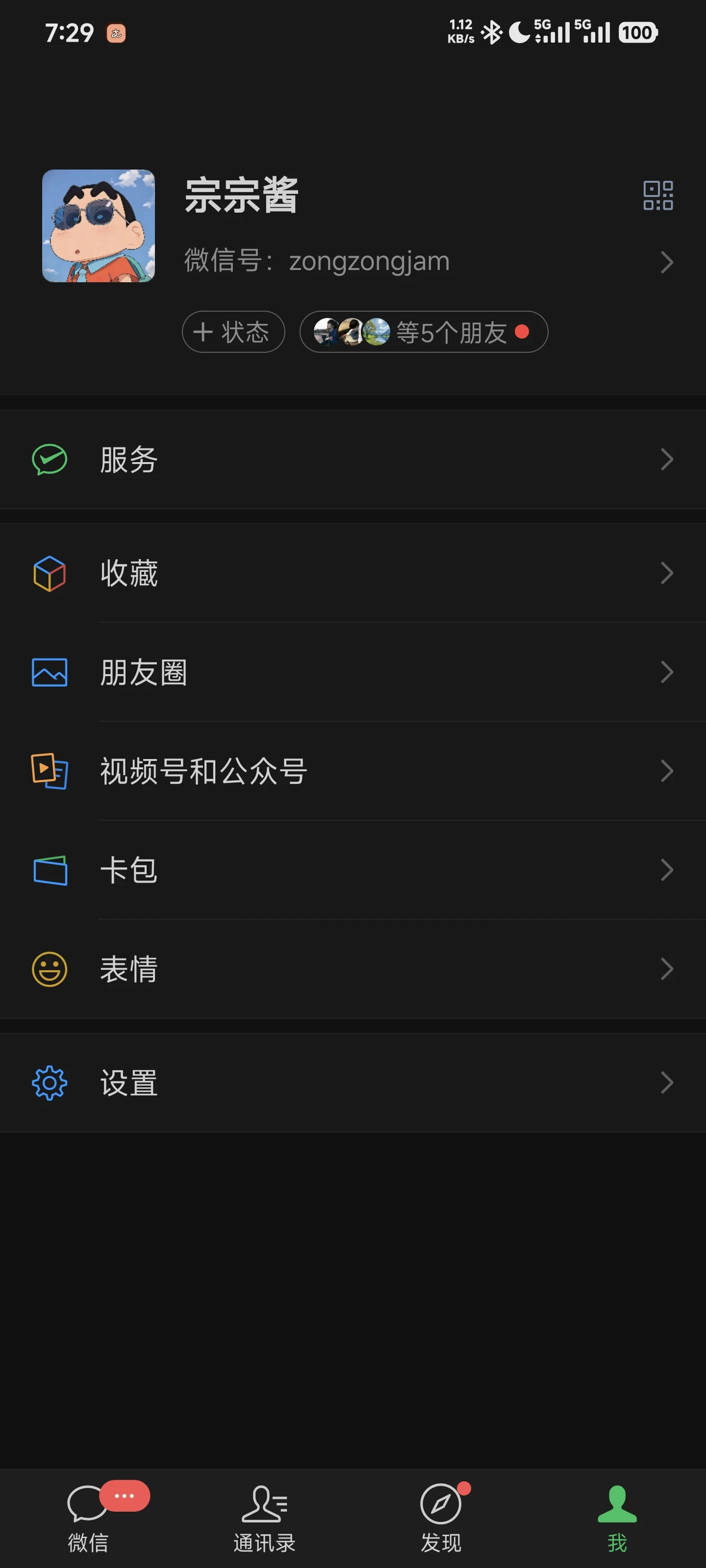Viewport: 706px width, 1568px height.
Task: Select the 我 tab
Action: [617, 1518]
